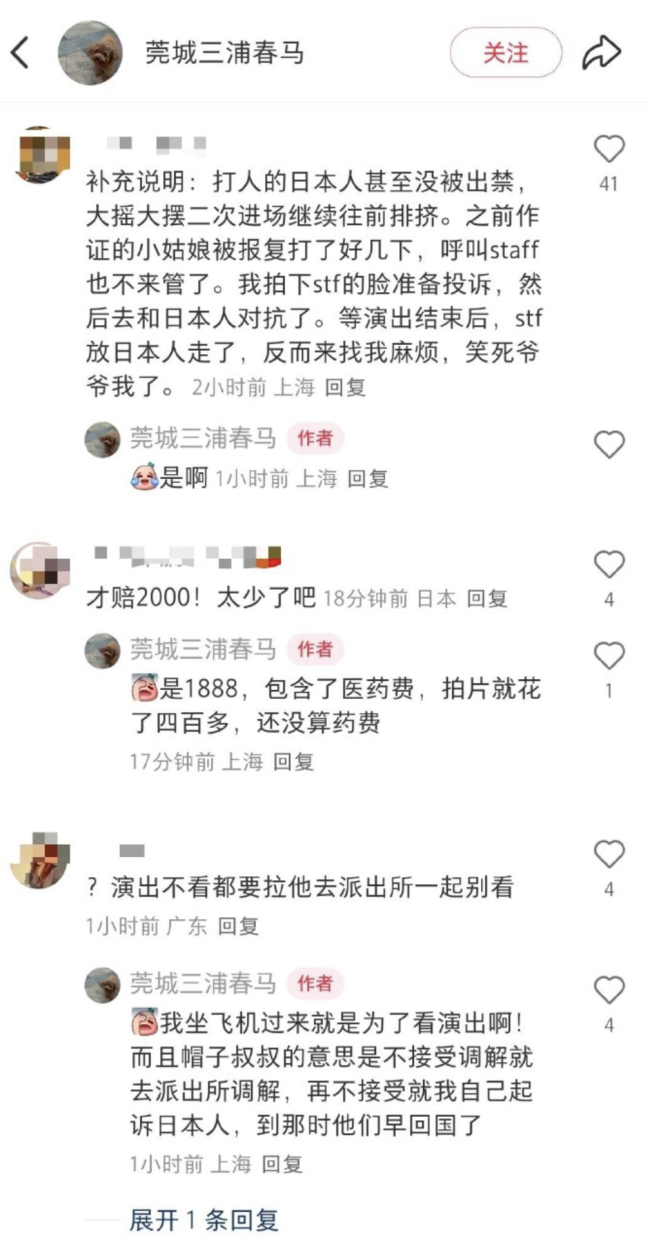The width and height of the screenshot is (650, 1242).
Task: Open the avatar of the 补充说明 commenter
Action: [43, 155]
